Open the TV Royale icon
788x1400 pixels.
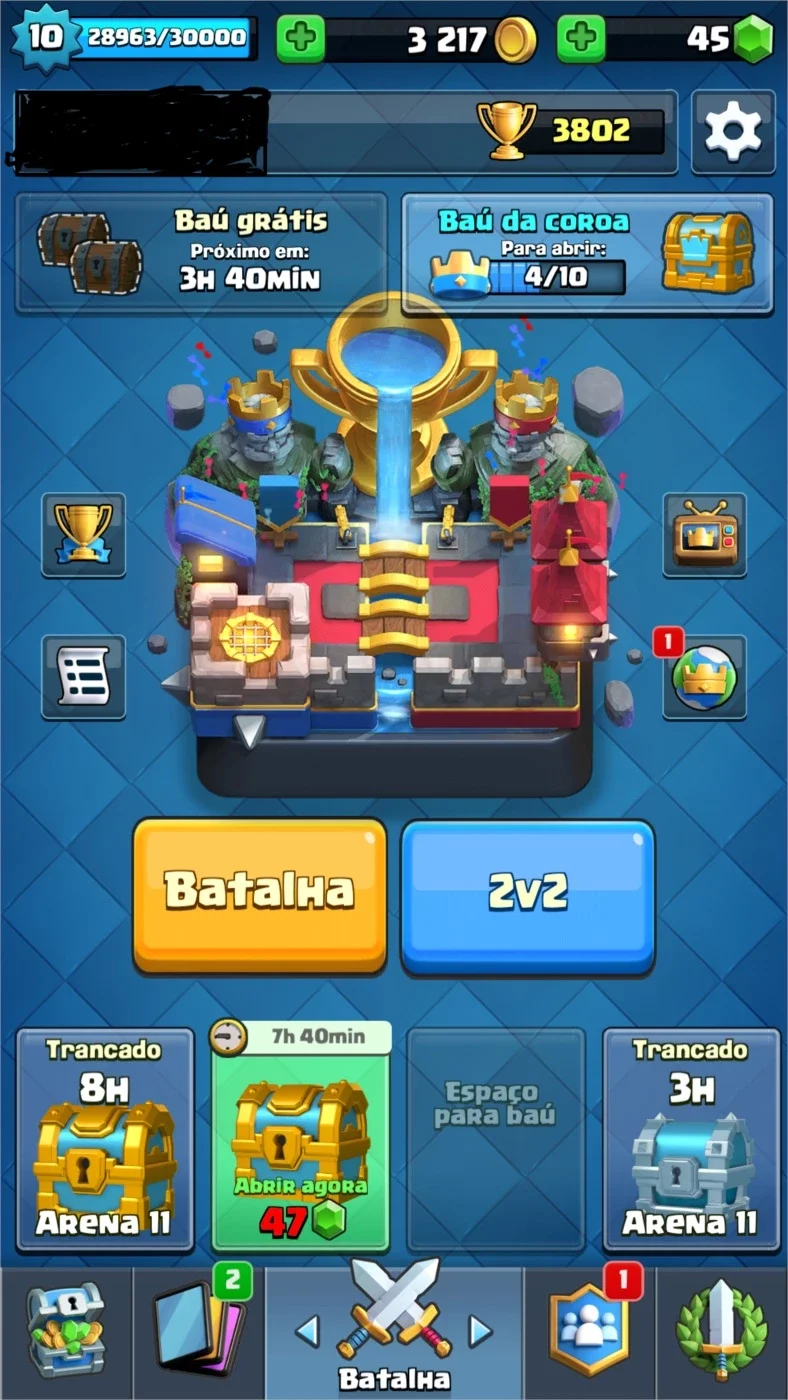point(704,535)
